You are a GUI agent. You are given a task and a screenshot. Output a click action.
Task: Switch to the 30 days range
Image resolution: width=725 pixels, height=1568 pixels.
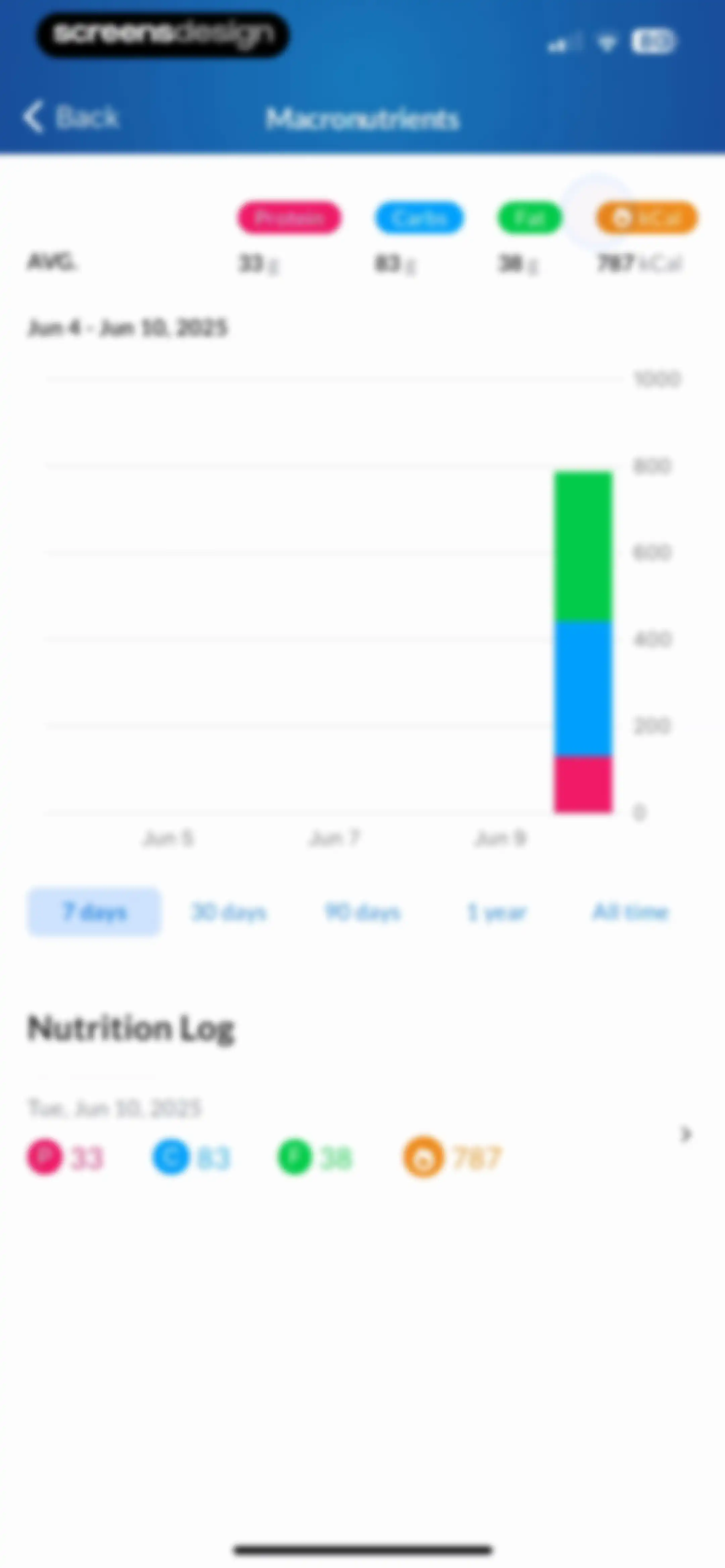tap(228, 912)
